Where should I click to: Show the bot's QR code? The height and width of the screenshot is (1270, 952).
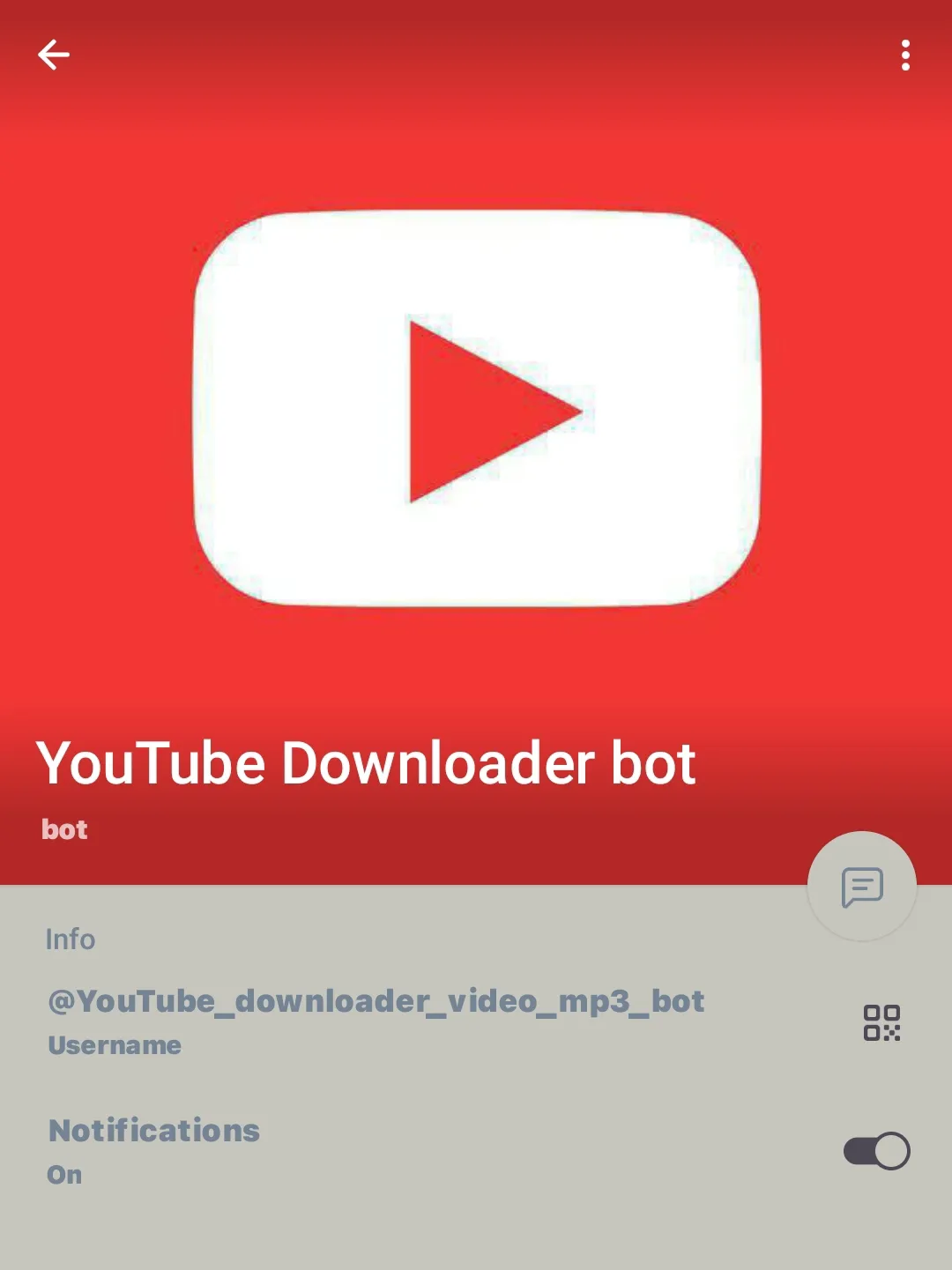tap(881, 1022)
